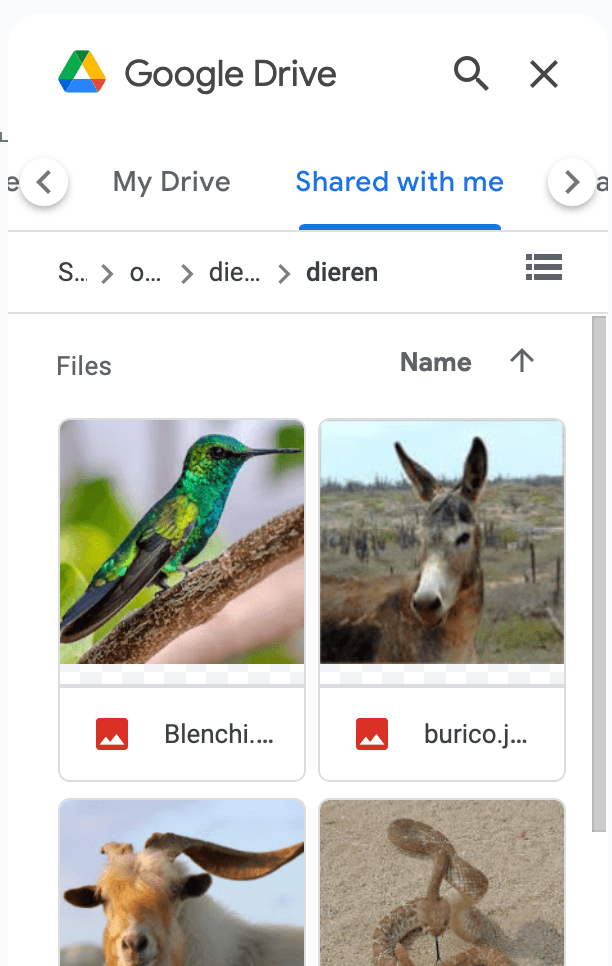Show previous tabs with left arrow
The width and height of the screenshot is (612, 966).
[43, 182]
